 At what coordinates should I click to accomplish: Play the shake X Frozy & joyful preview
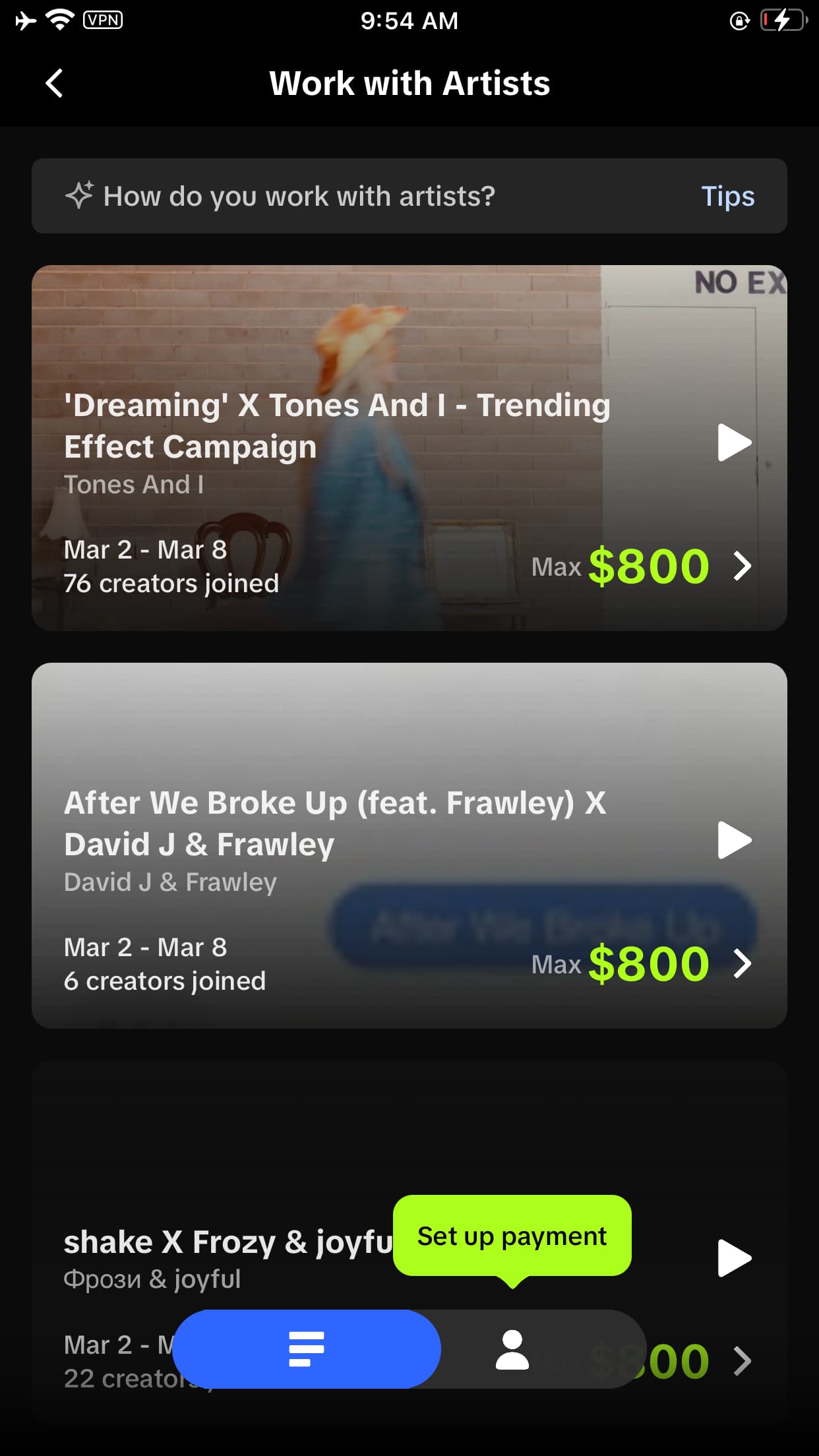734,1258
